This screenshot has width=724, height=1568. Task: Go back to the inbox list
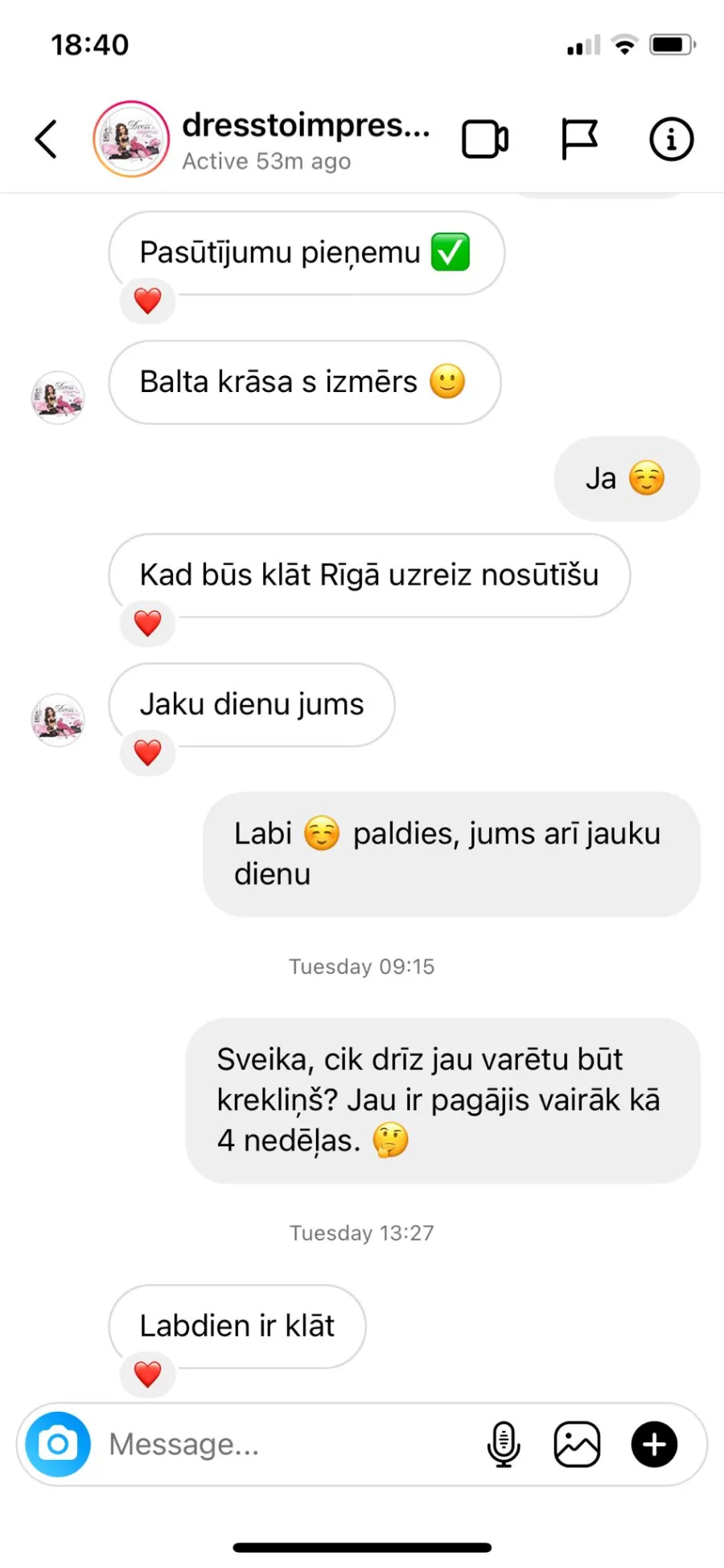46,139
